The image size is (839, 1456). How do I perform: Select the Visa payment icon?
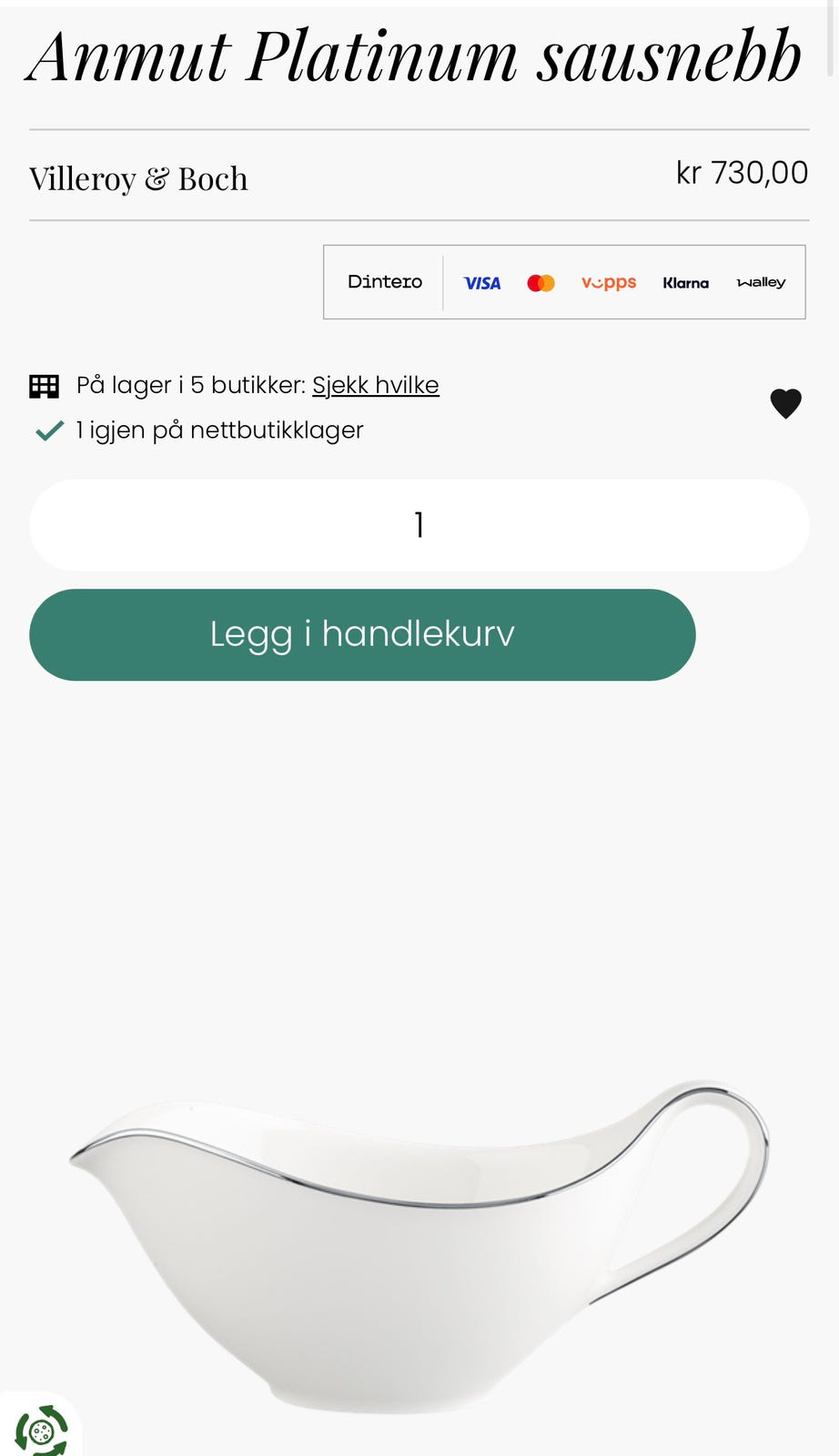point(482,283)
